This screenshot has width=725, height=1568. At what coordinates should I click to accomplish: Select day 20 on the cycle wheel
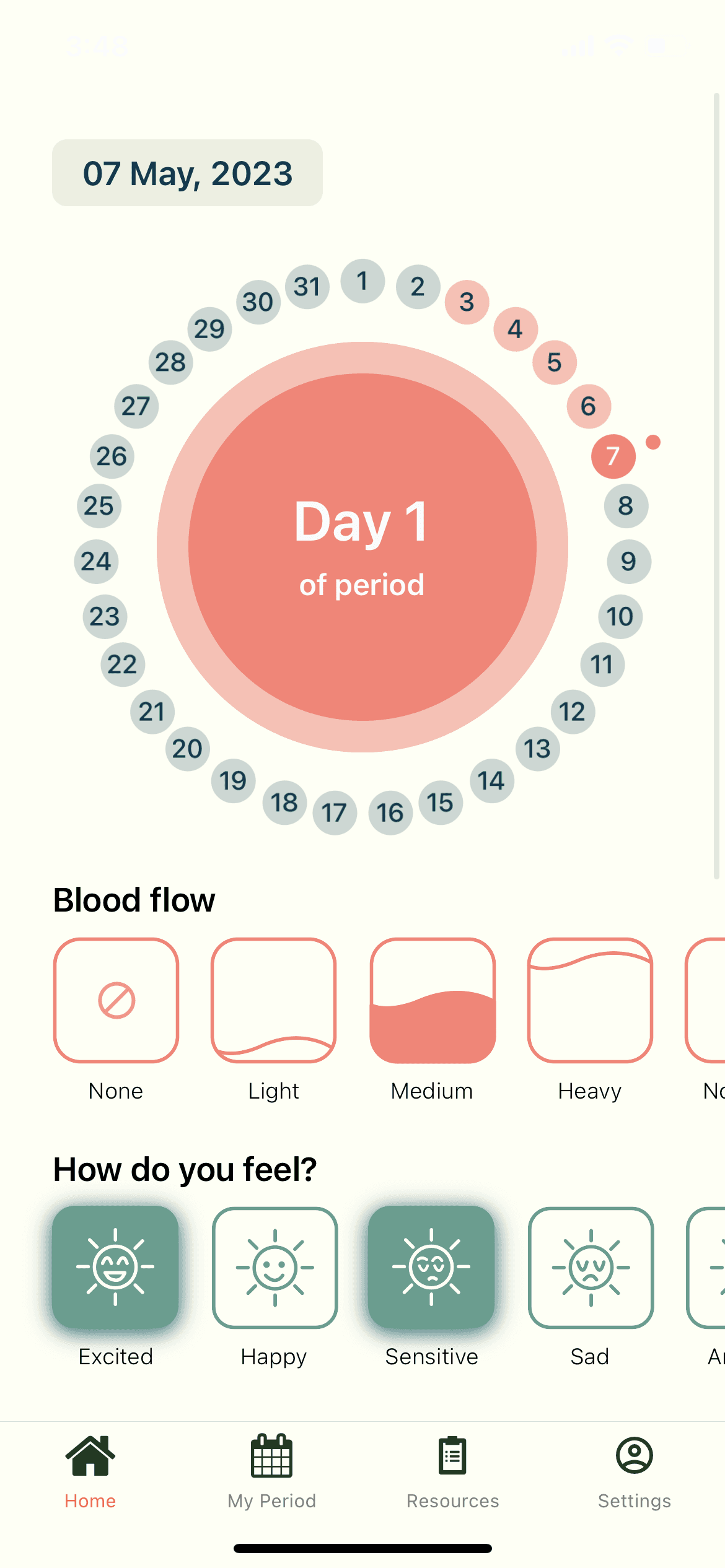tap(187, 749)
